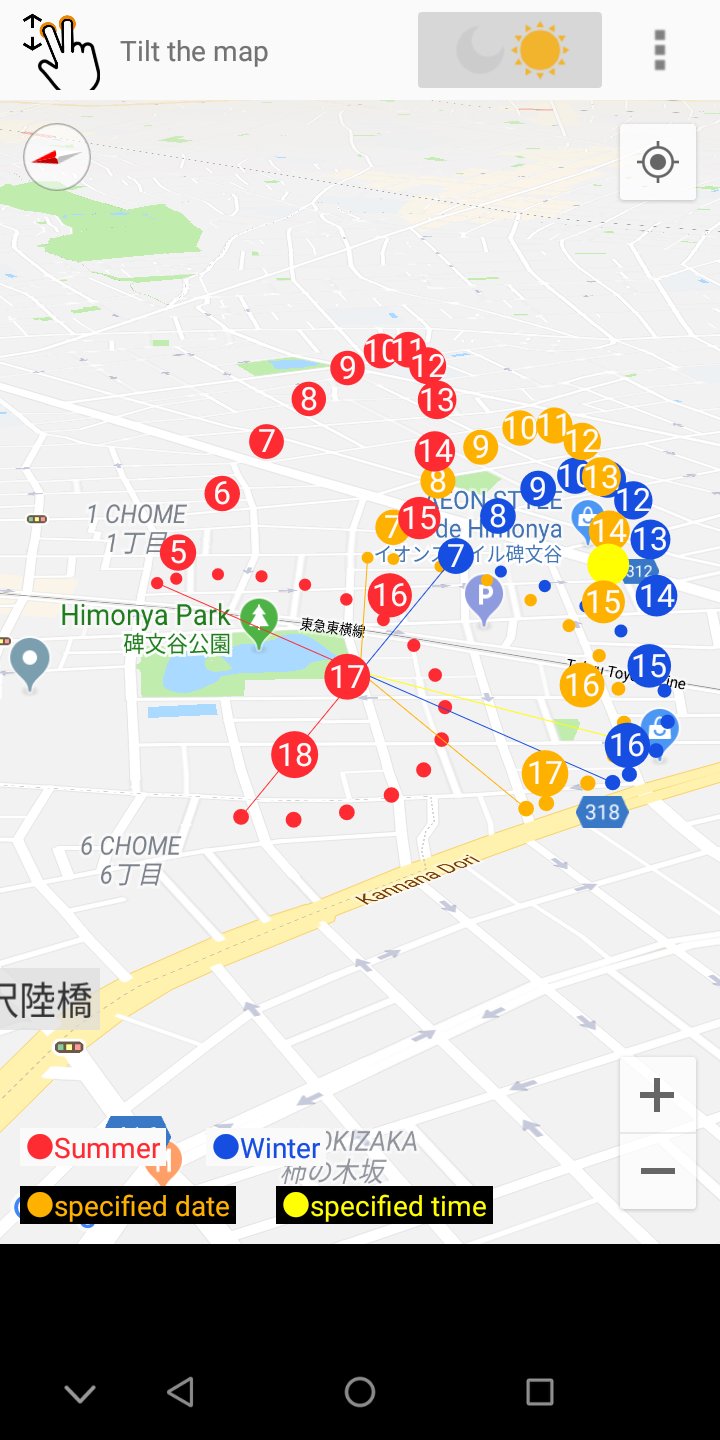
Task: Zoom in on the map
Action: tap(657, 1096)
